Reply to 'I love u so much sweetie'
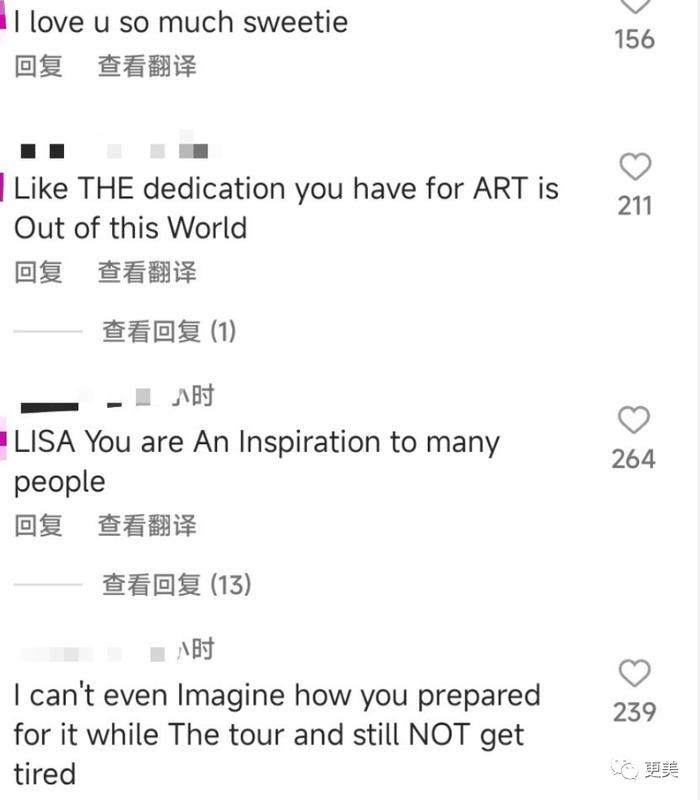 click(38, 67)
